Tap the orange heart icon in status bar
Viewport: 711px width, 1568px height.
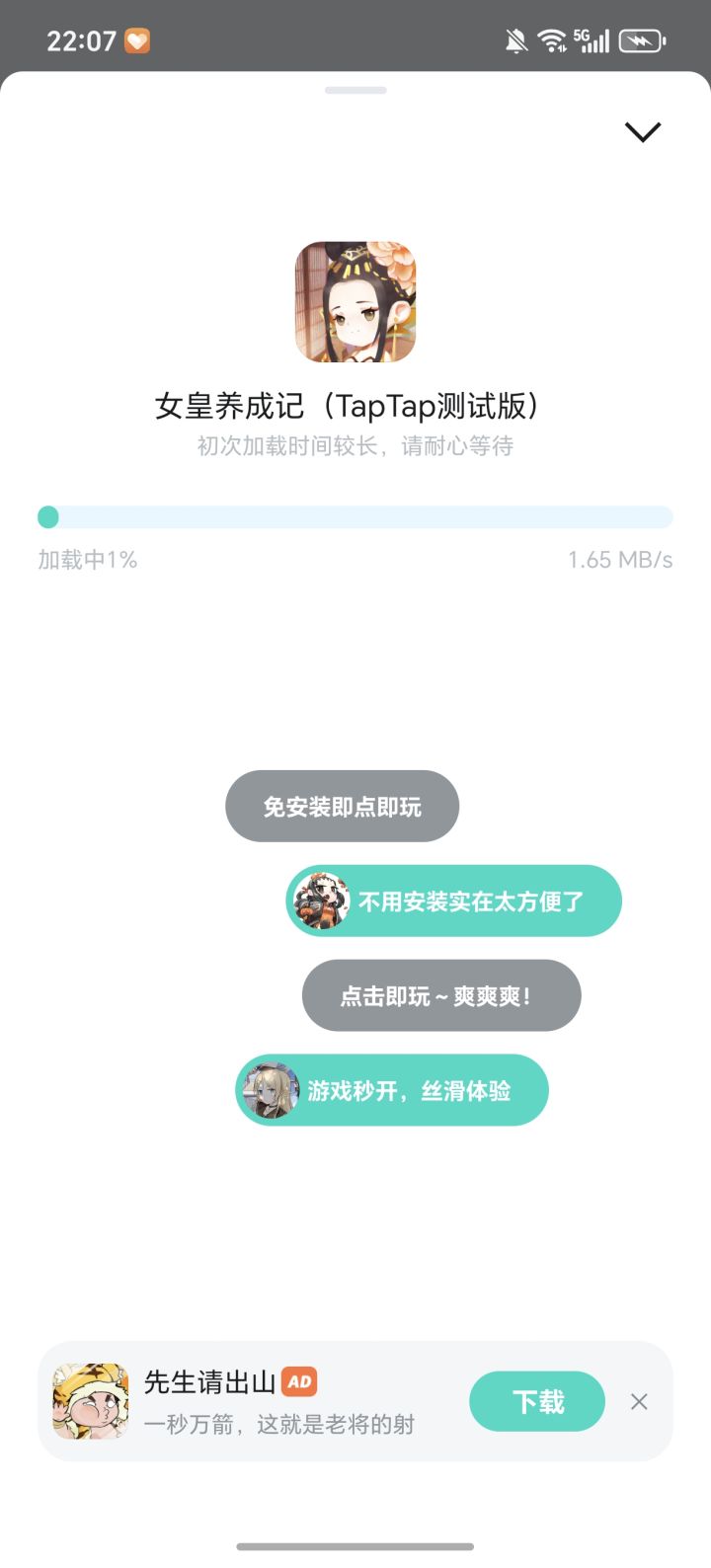(x=135, y=39)
